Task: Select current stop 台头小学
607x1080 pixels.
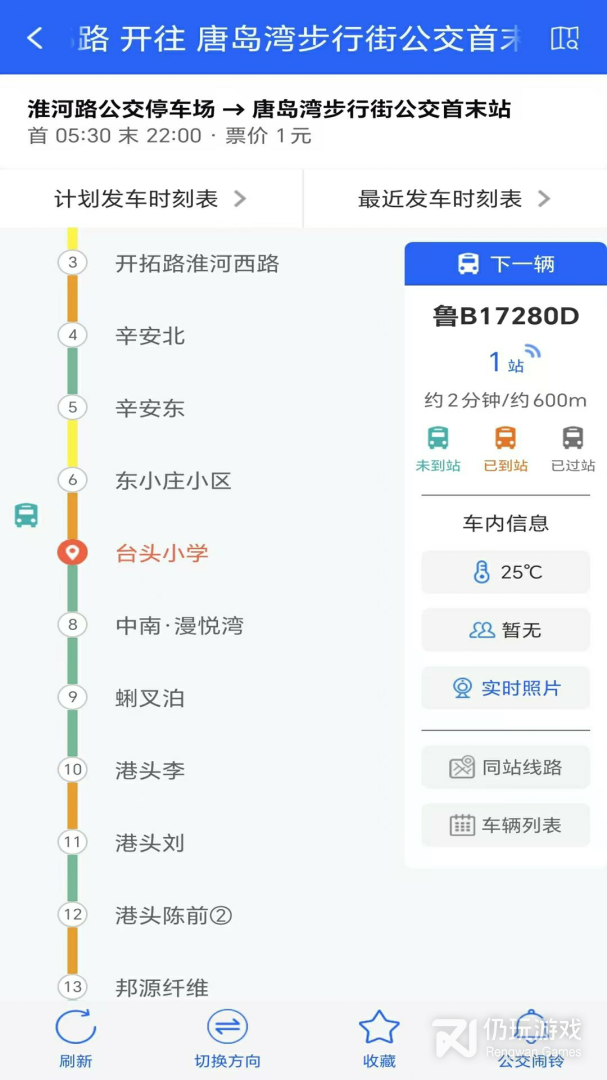Action: click(162, 553)
